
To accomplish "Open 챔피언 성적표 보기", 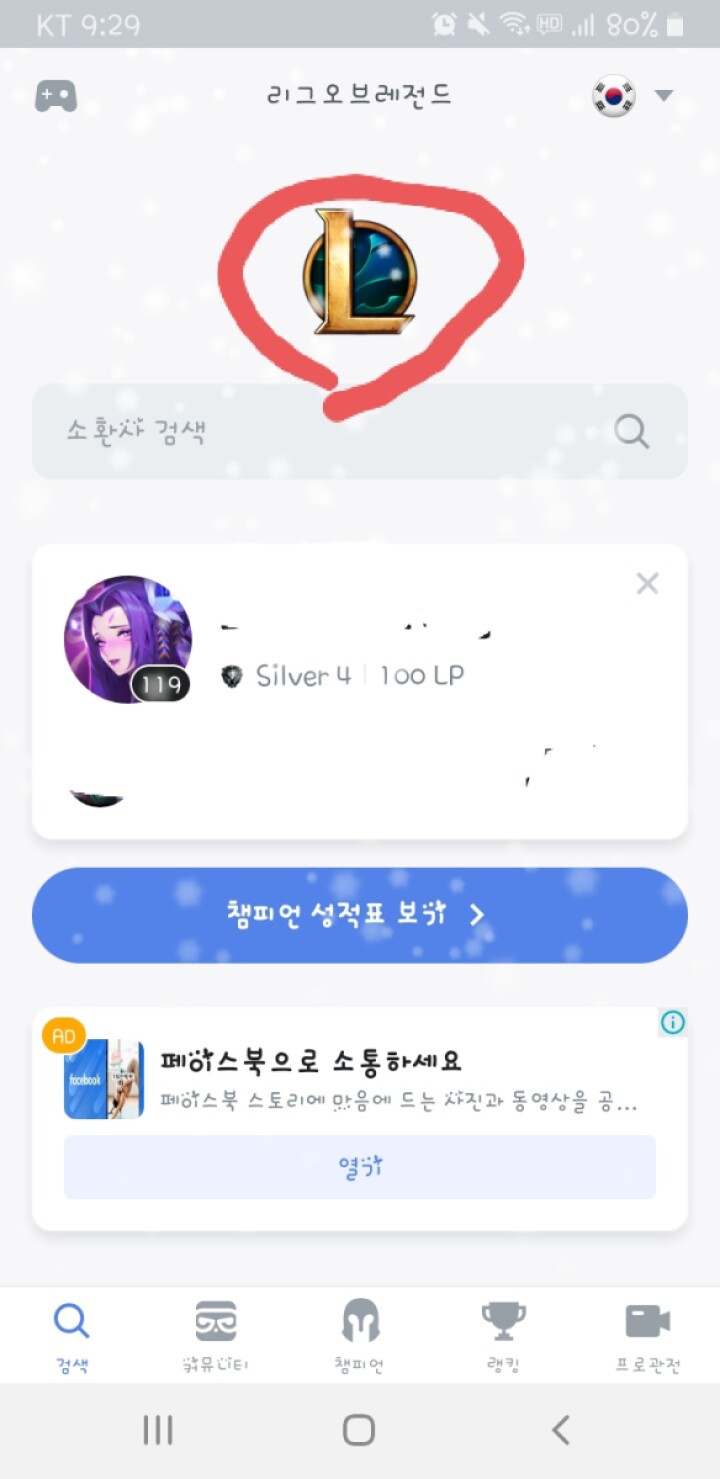I will point(360,915).
